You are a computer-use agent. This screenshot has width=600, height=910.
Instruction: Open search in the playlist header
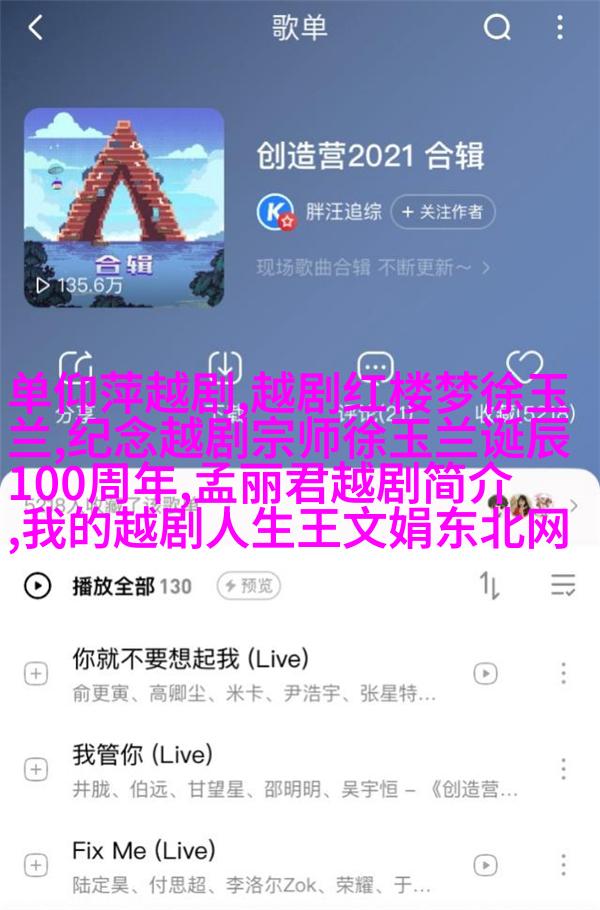pyautogui.click(x=496, y=29)
